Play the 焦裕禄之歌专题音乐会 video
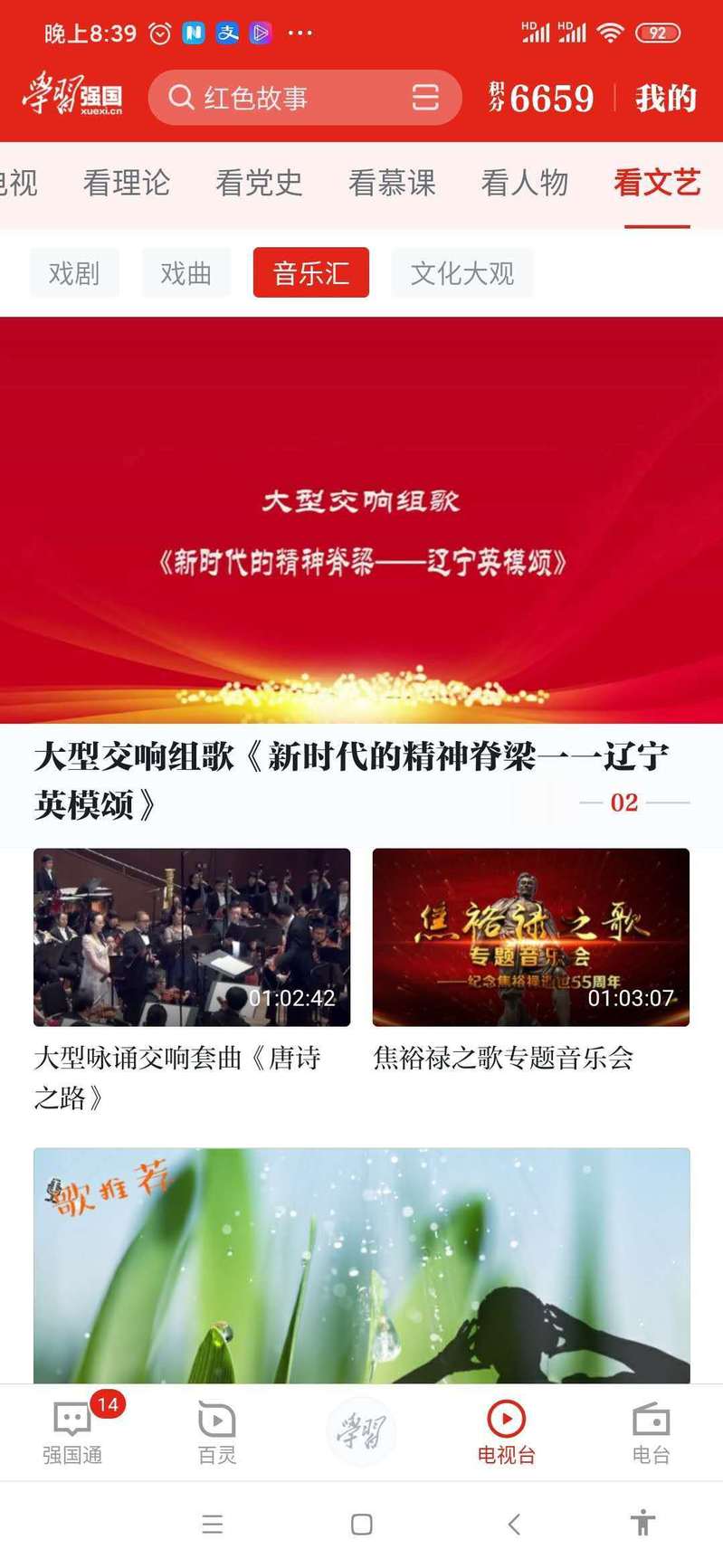Image resolution: width=723 pixels, height=1568 pixels. pos(530,936)
